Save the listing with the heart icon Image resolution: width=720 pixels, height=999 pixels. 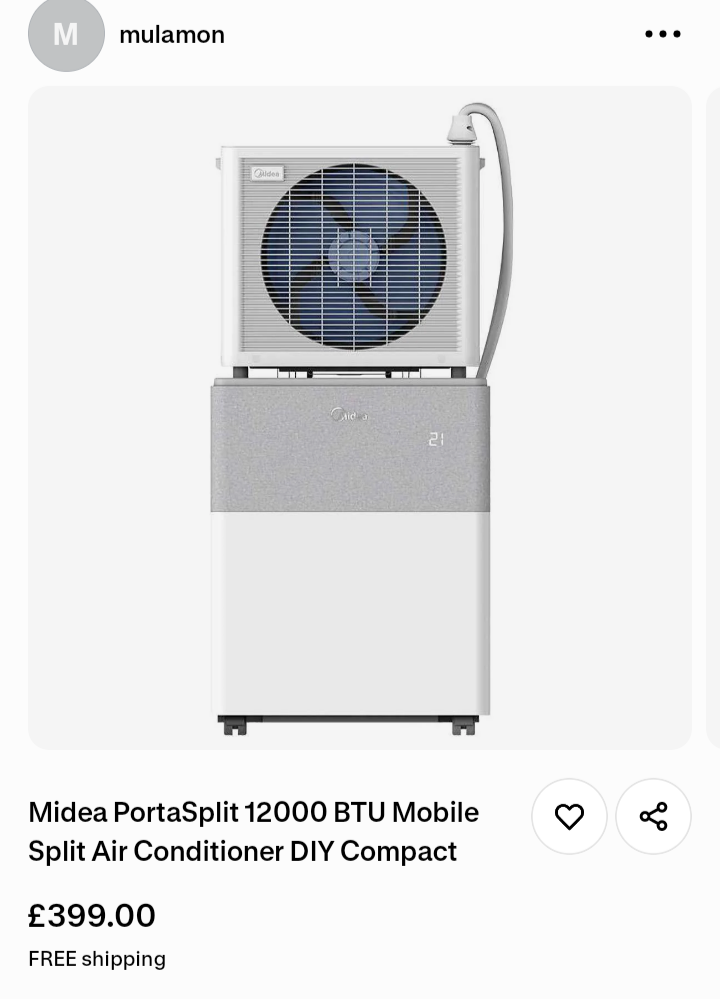pyautogui.click(x=569, y=816)
